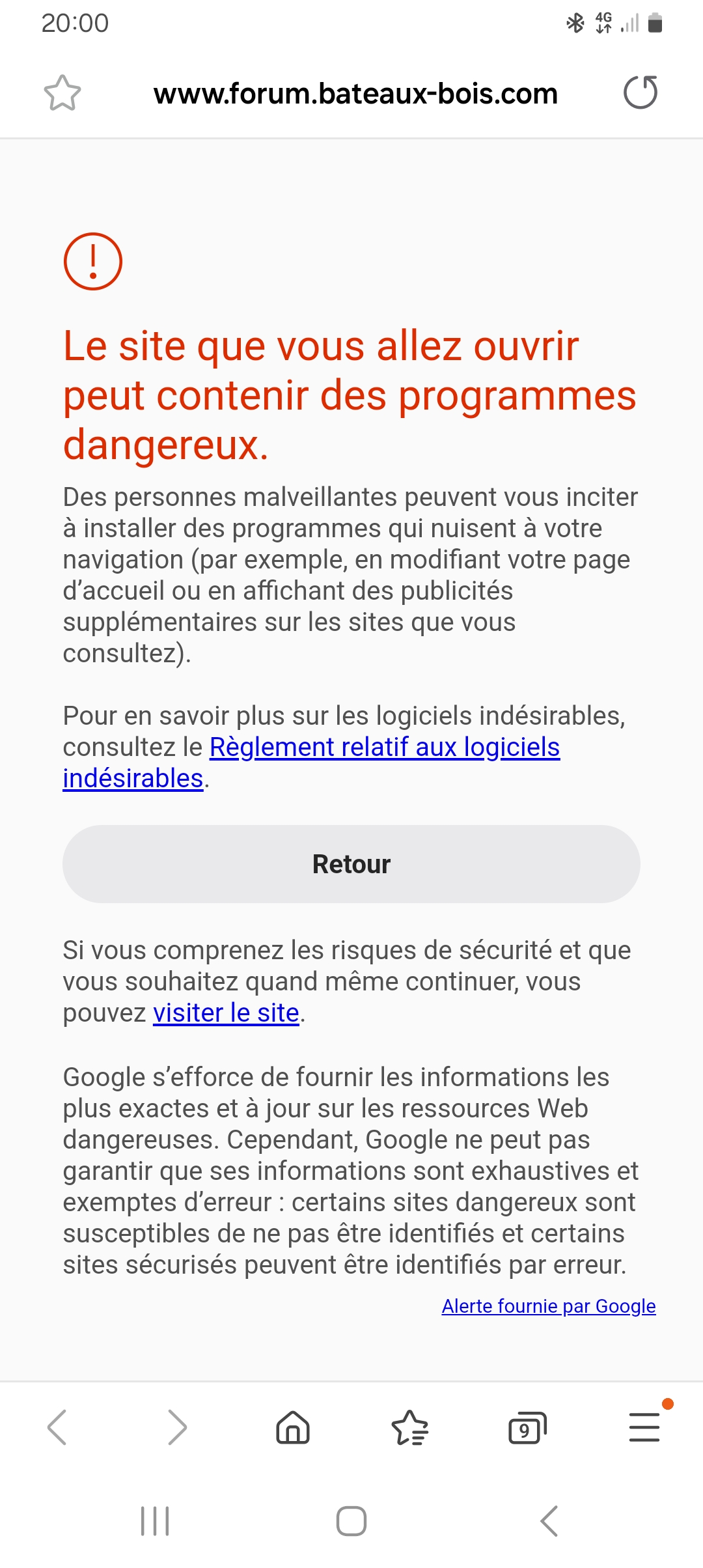Tap the system back button
This screenshot has width=703, height=1568.
point(549,1521)
